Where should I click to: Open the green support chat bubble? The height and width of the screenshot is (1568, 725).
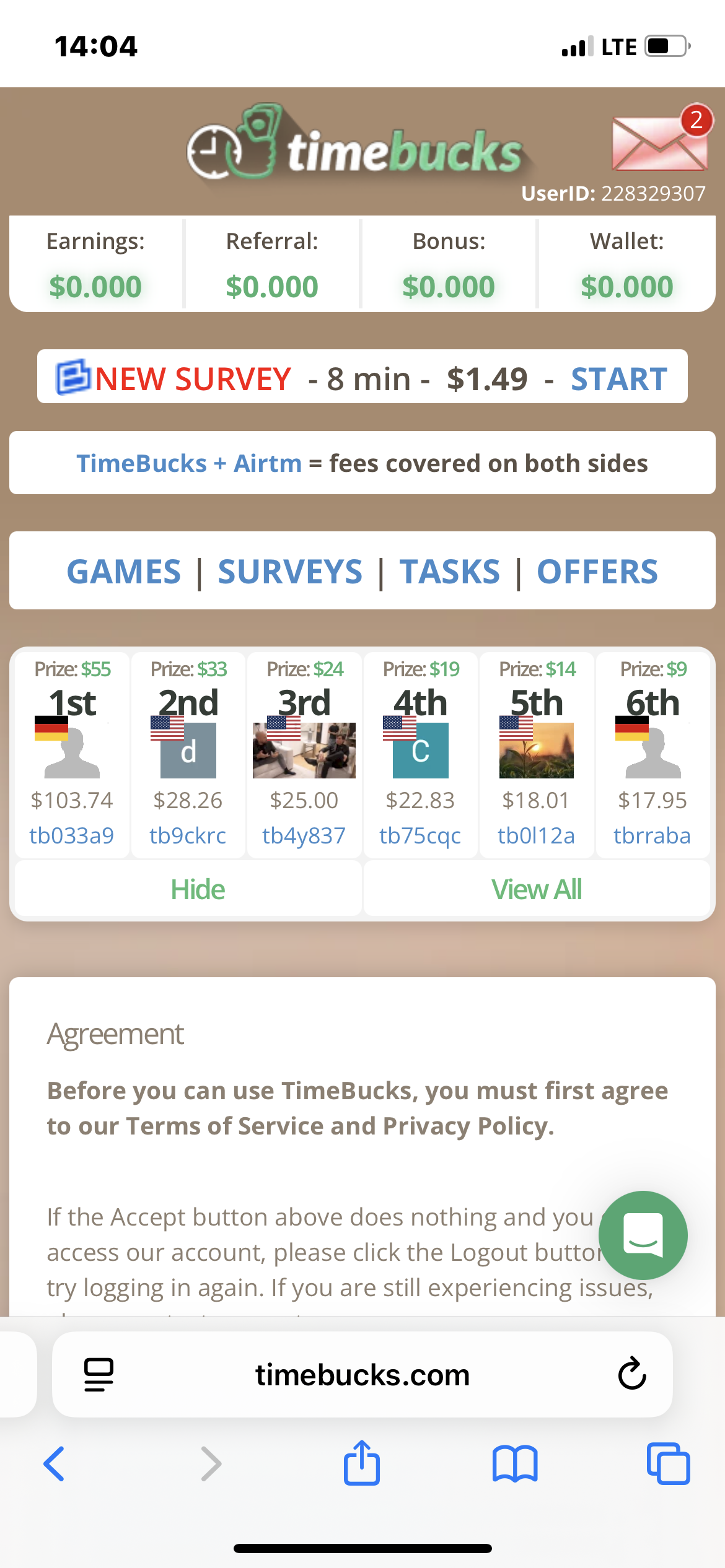(x=643, y=1235)
